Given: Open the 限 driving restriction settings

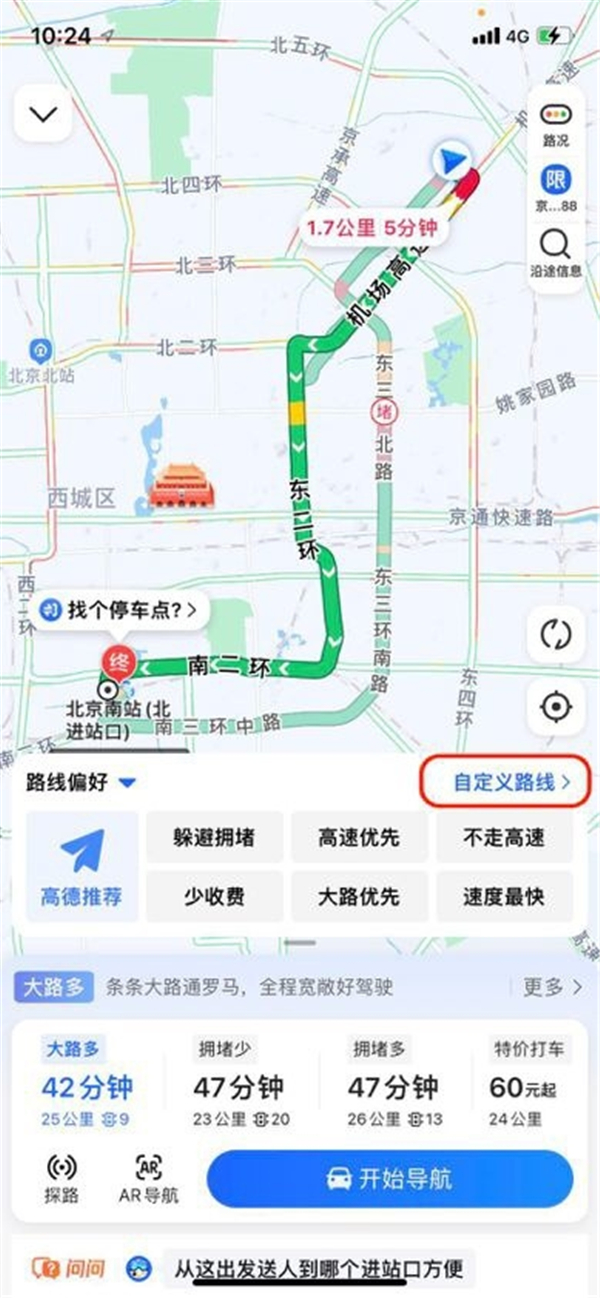Looking at the screenshot, I should [x=555, y=190].
